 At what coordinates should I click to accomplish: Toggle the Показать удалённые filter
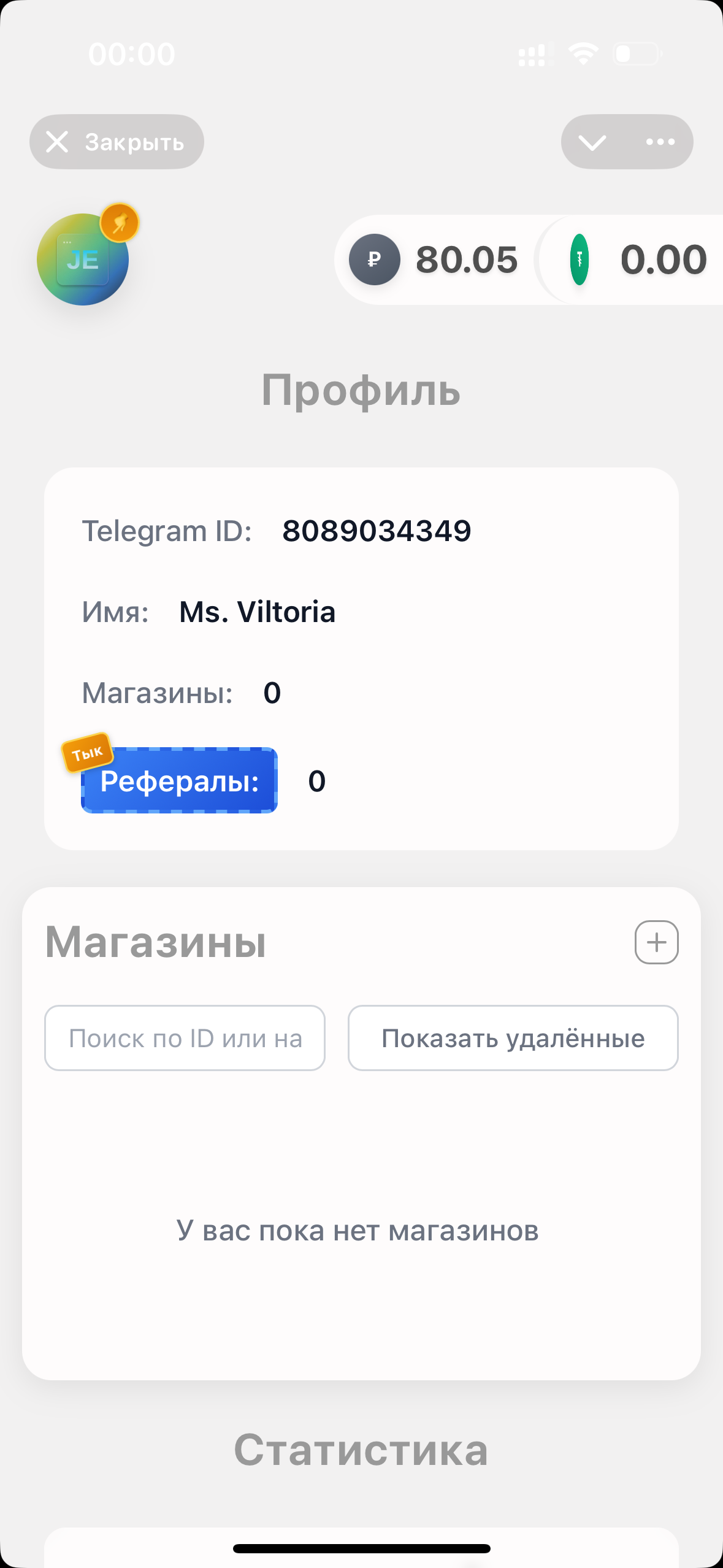513,1038
